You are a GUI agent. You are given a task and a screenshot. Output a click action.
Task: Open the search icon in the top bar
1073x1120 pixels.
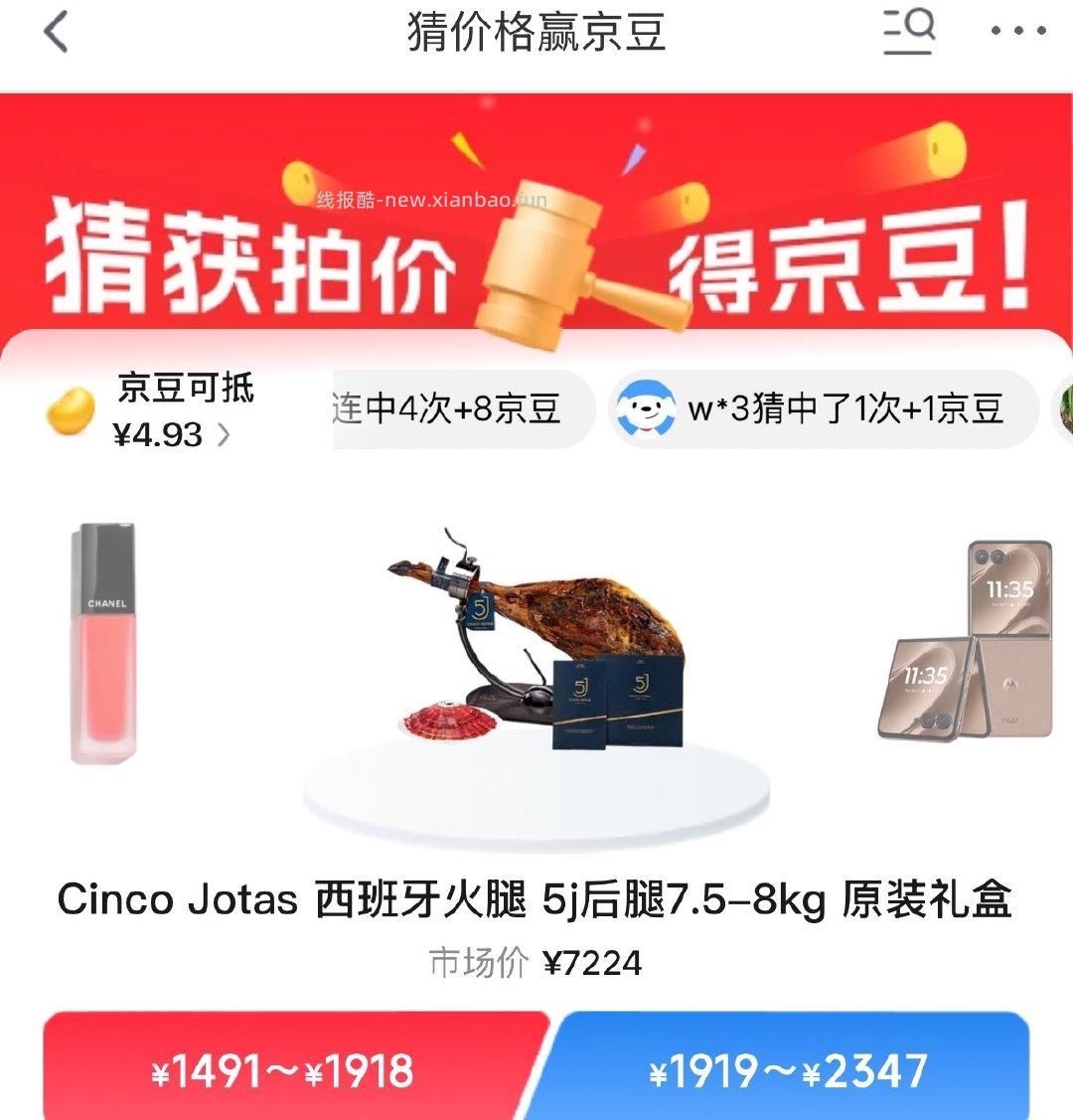(907, 33)
